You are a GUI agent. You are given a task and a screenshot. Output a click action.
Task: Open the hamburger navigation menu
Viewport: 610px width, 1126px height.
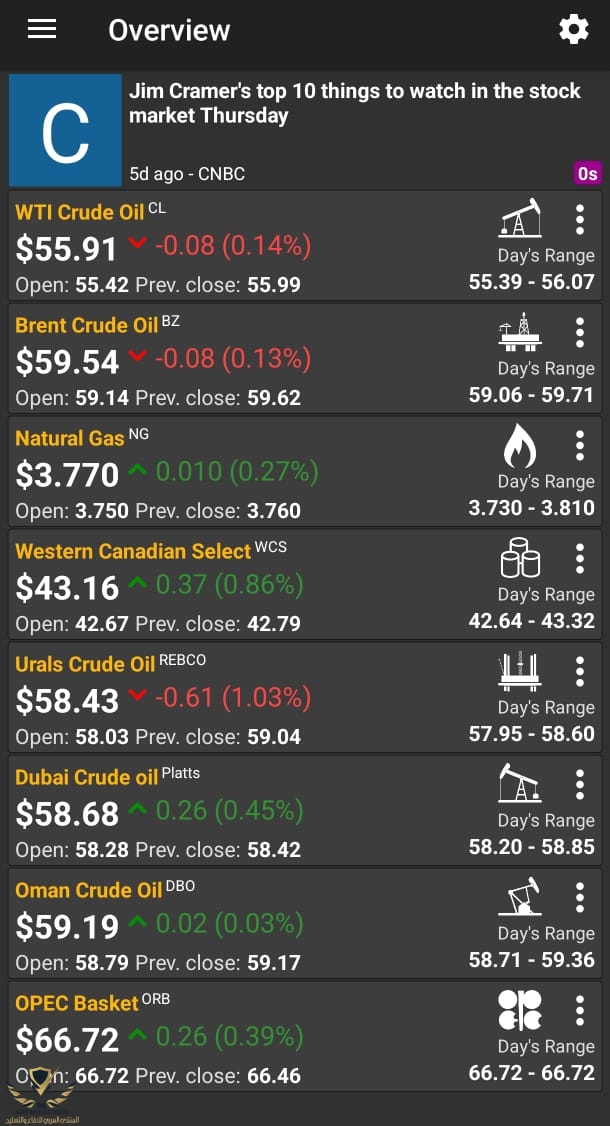point(42,29)
